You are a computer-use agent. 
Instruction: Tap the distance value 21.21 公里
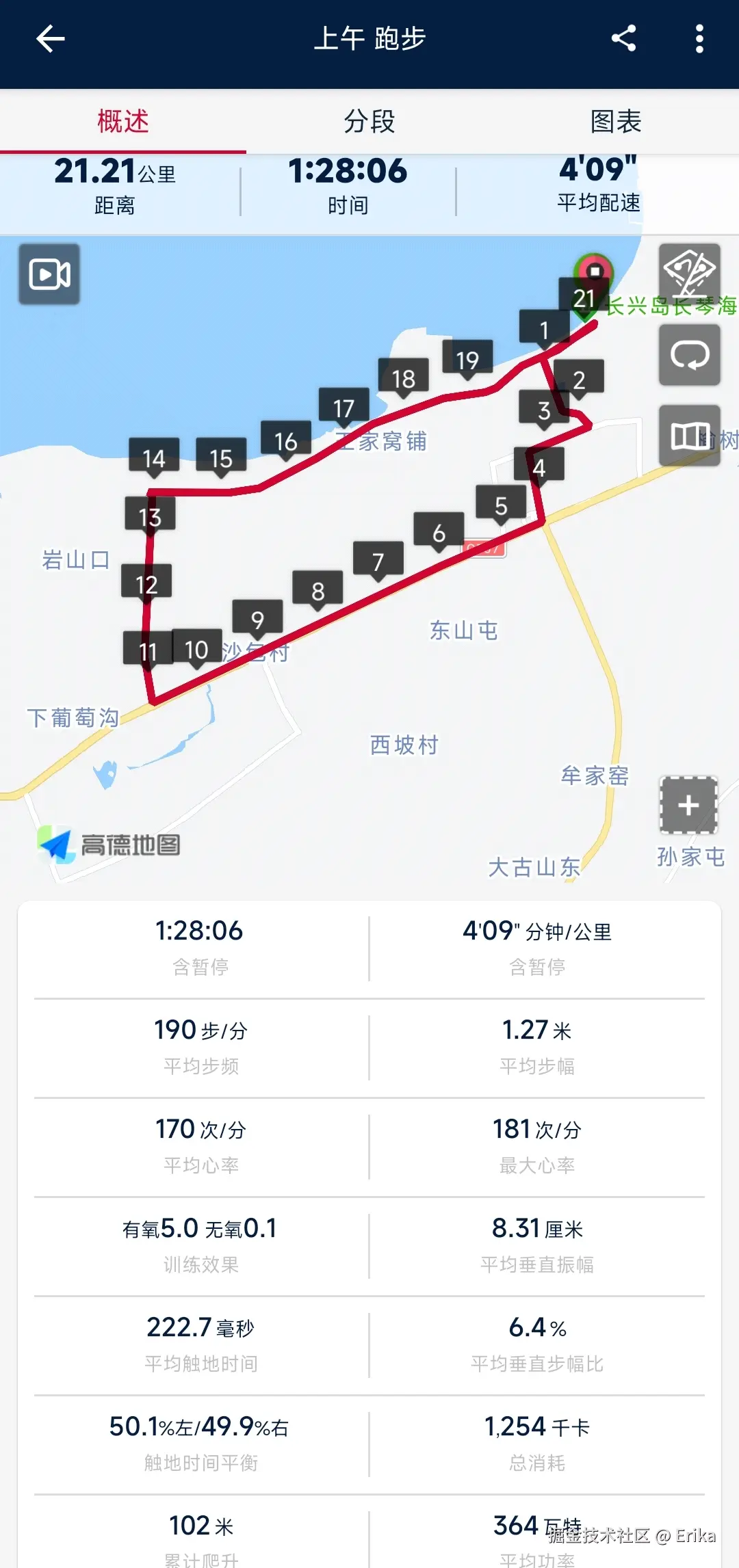click(x=114, y=171)
